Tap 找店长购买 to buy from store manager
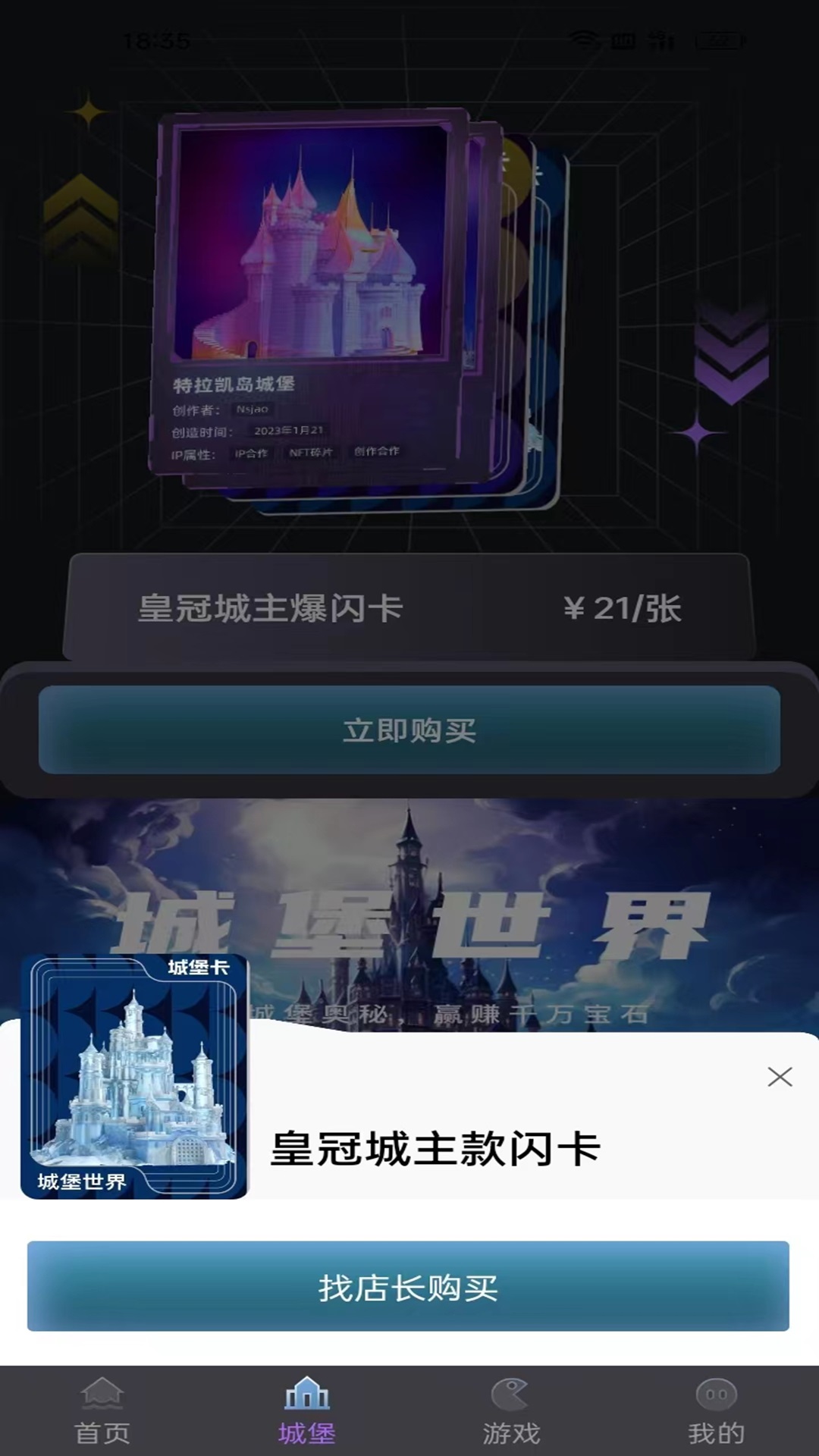Image resolution: width=819 pixels, height=1456 pixels. click(408, 1286)
